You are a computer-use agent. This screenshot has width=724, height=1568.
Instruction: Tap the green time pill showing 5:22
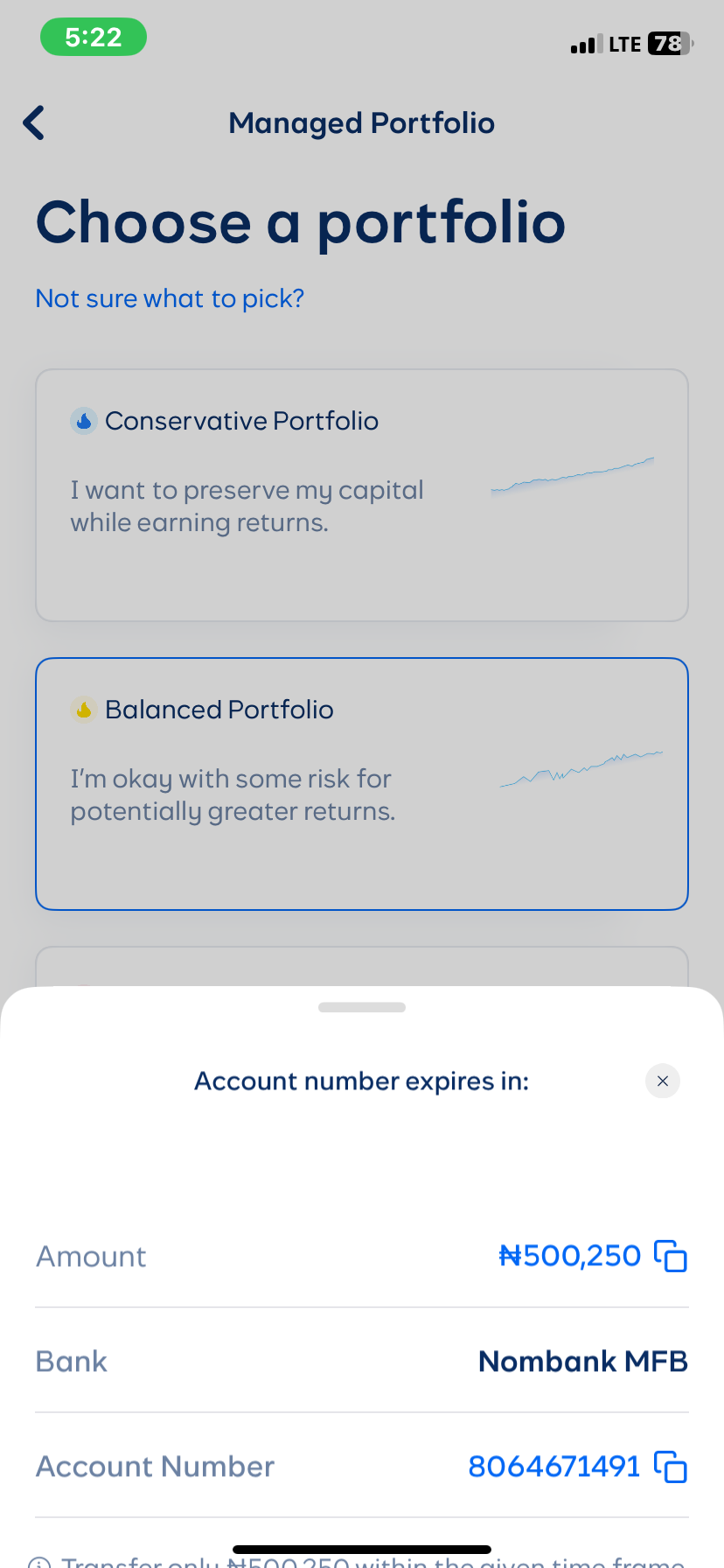(94, 38)
